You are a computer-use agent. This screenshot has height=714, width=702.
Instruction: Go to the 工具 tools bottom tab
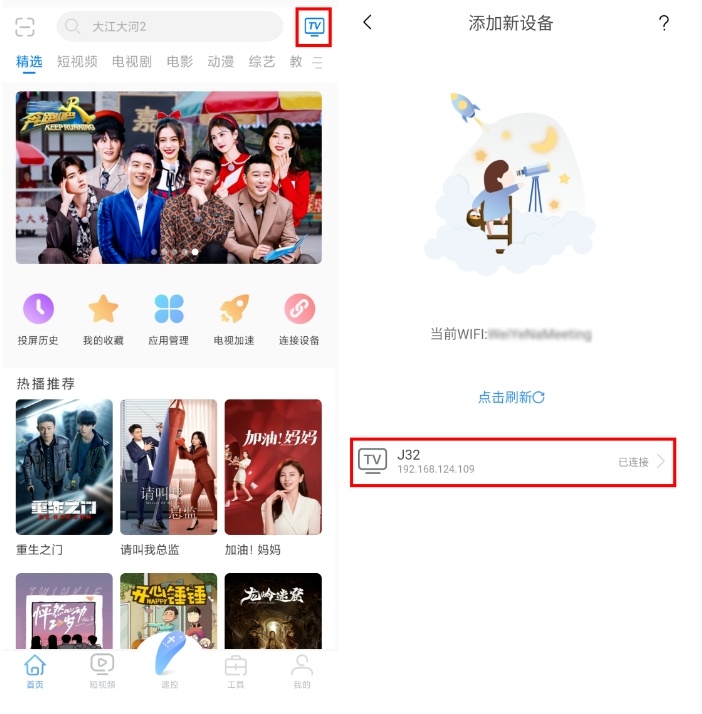point(235,671)
